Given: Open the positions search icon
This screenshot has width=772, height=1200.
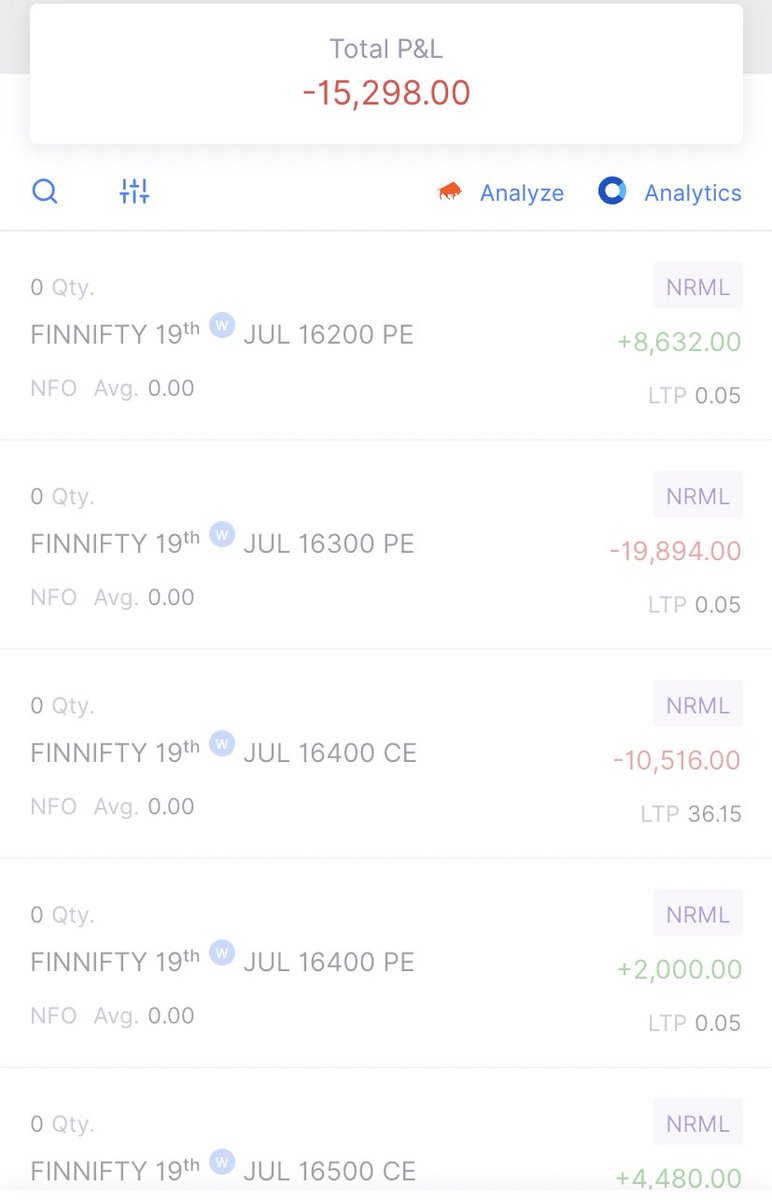Looking at the screenshot, I should coord(45,191).
